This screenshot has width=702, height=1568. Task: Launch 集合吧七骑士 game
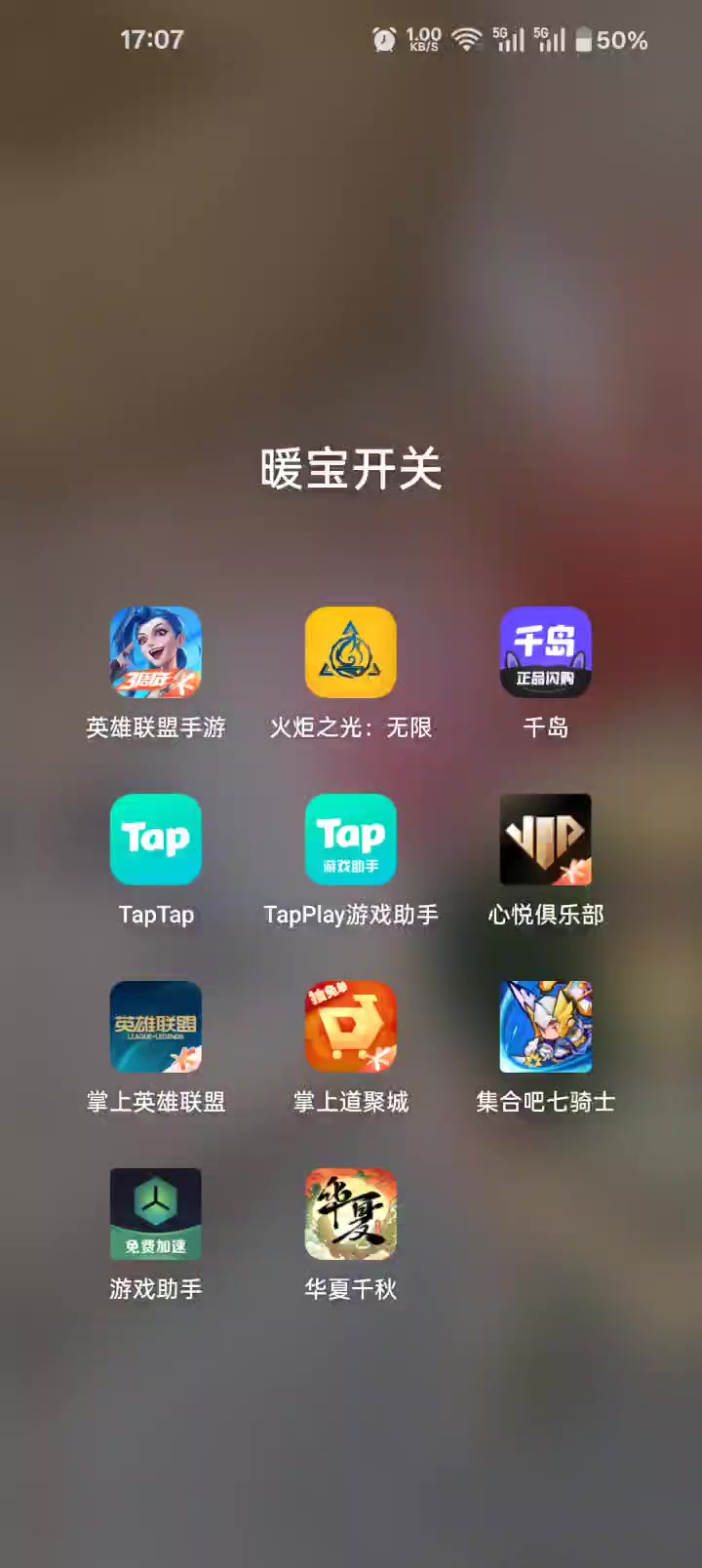(546, 1027)
